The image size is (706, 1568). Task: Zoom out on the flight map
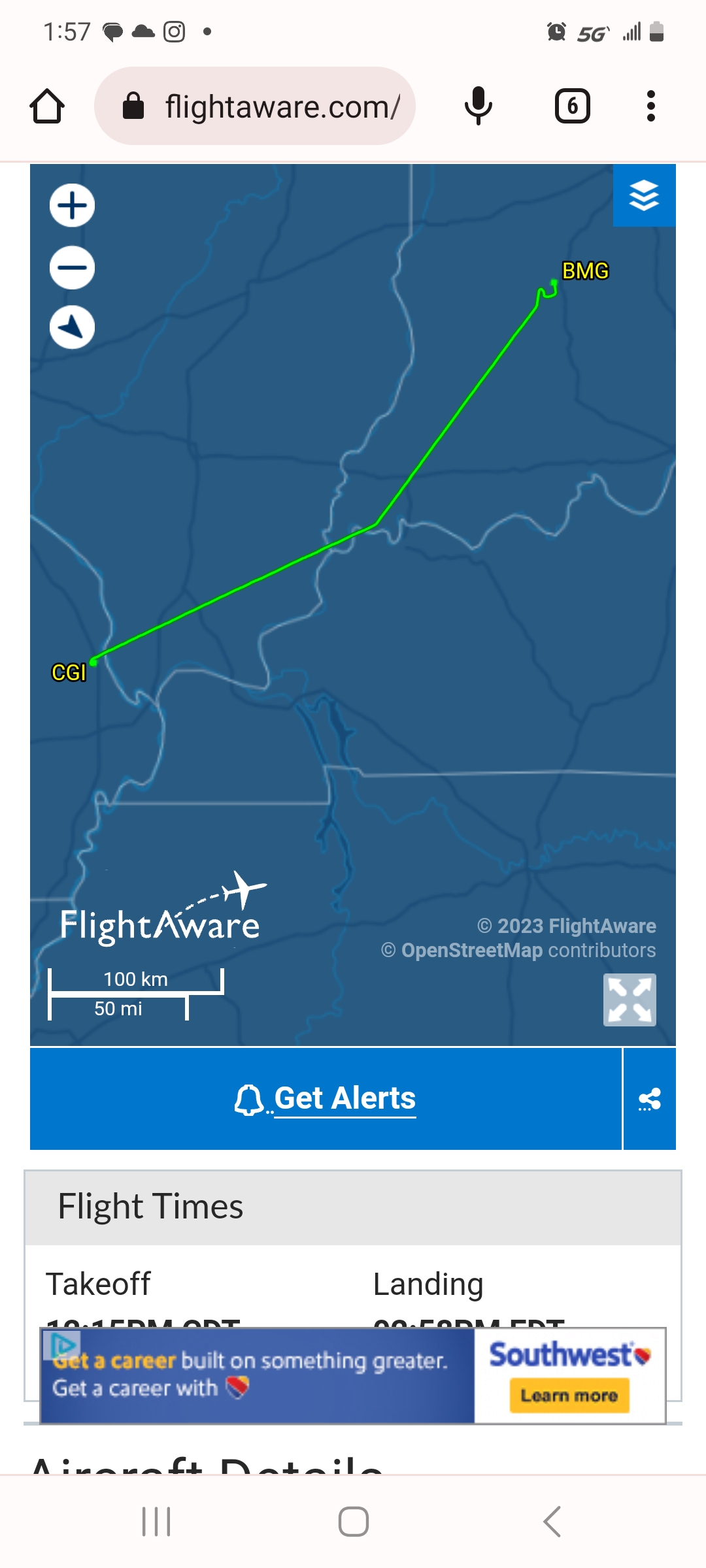point(72,267)
